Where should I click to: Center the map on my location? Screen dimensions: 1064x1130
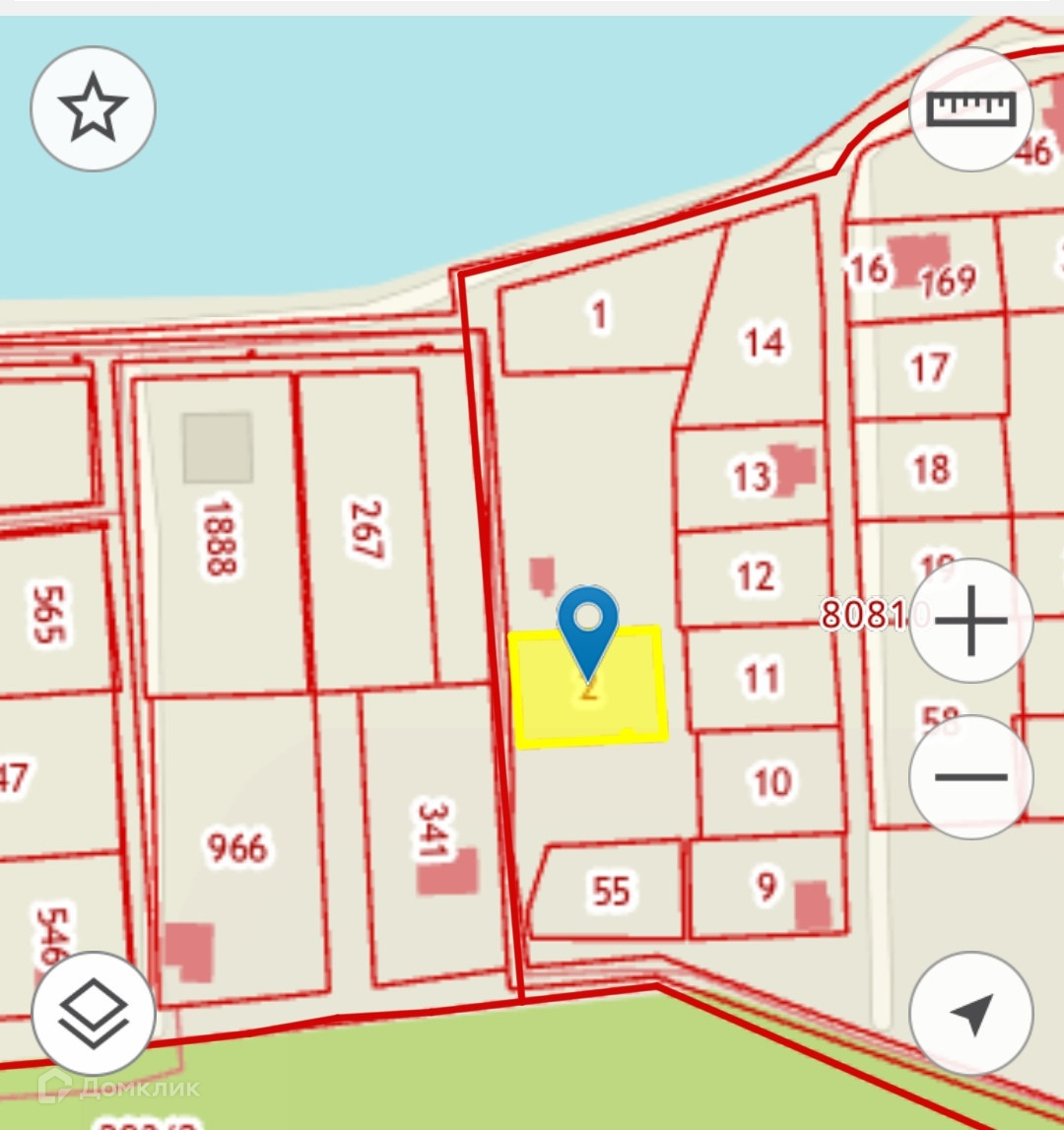pyautogui.click(x=971, y=1013)
